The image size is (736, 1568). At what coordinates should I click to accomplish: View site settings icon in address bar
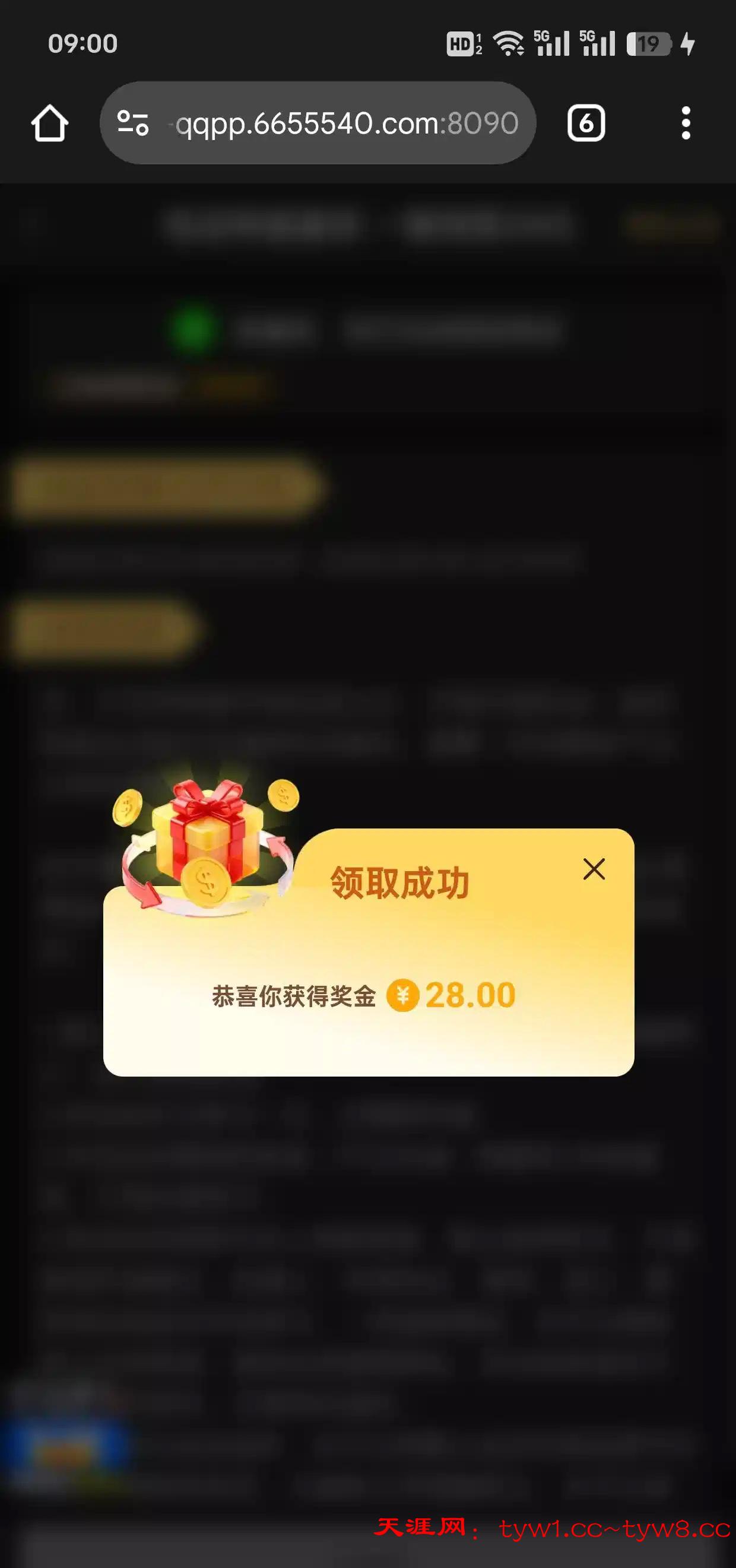click(133, 123)
